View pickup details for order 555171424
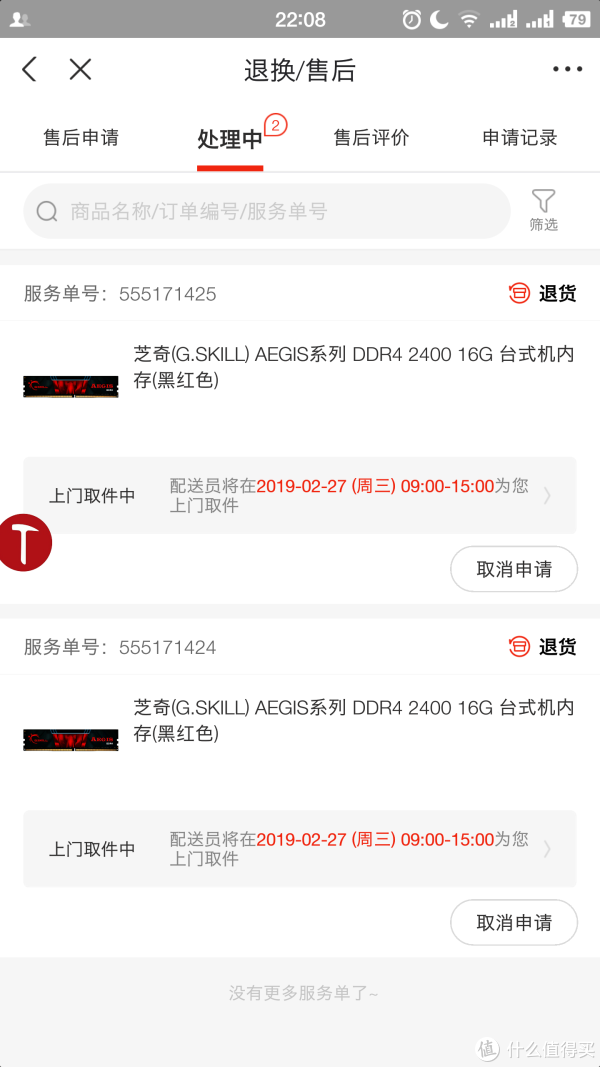The image size is (600, 1067). pos(300,849)
